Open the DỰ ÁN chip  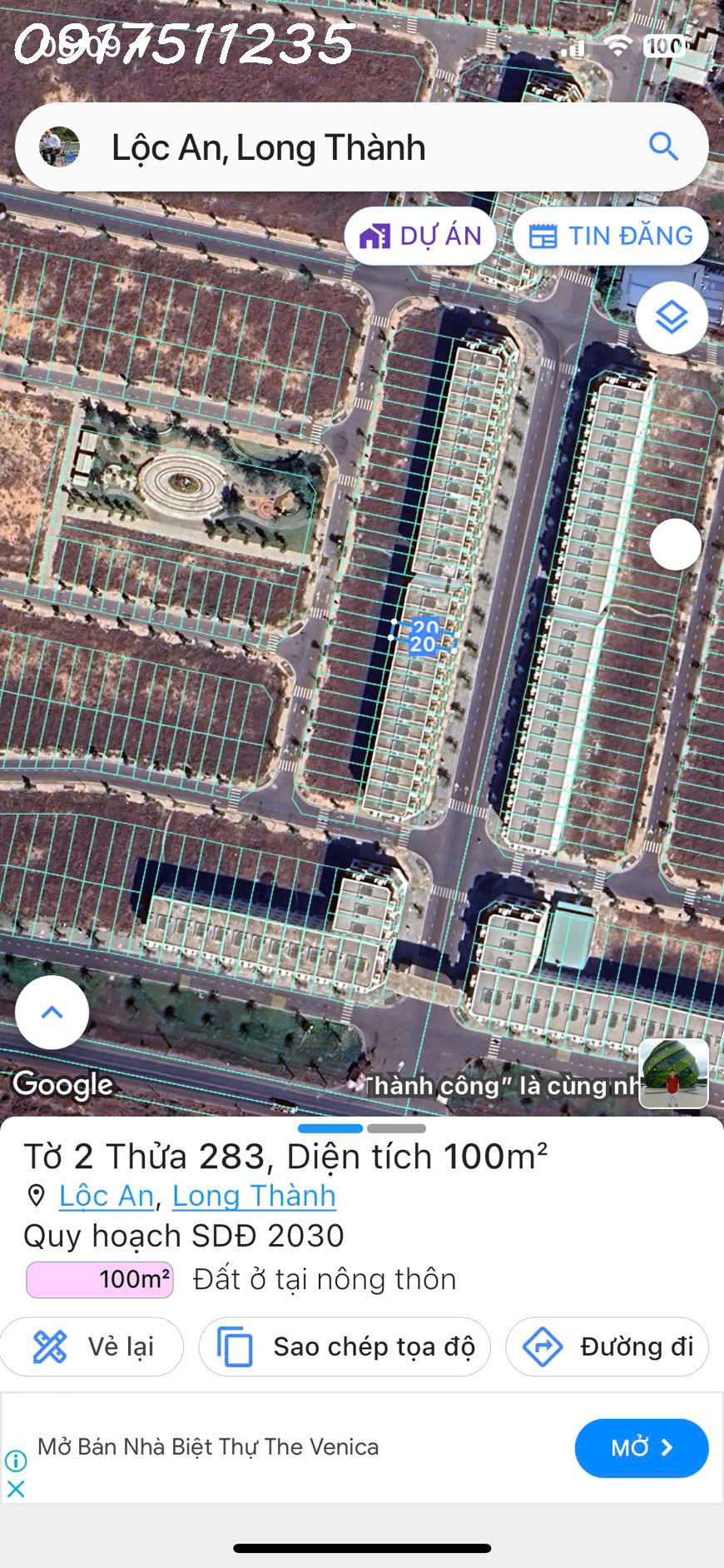420,236
